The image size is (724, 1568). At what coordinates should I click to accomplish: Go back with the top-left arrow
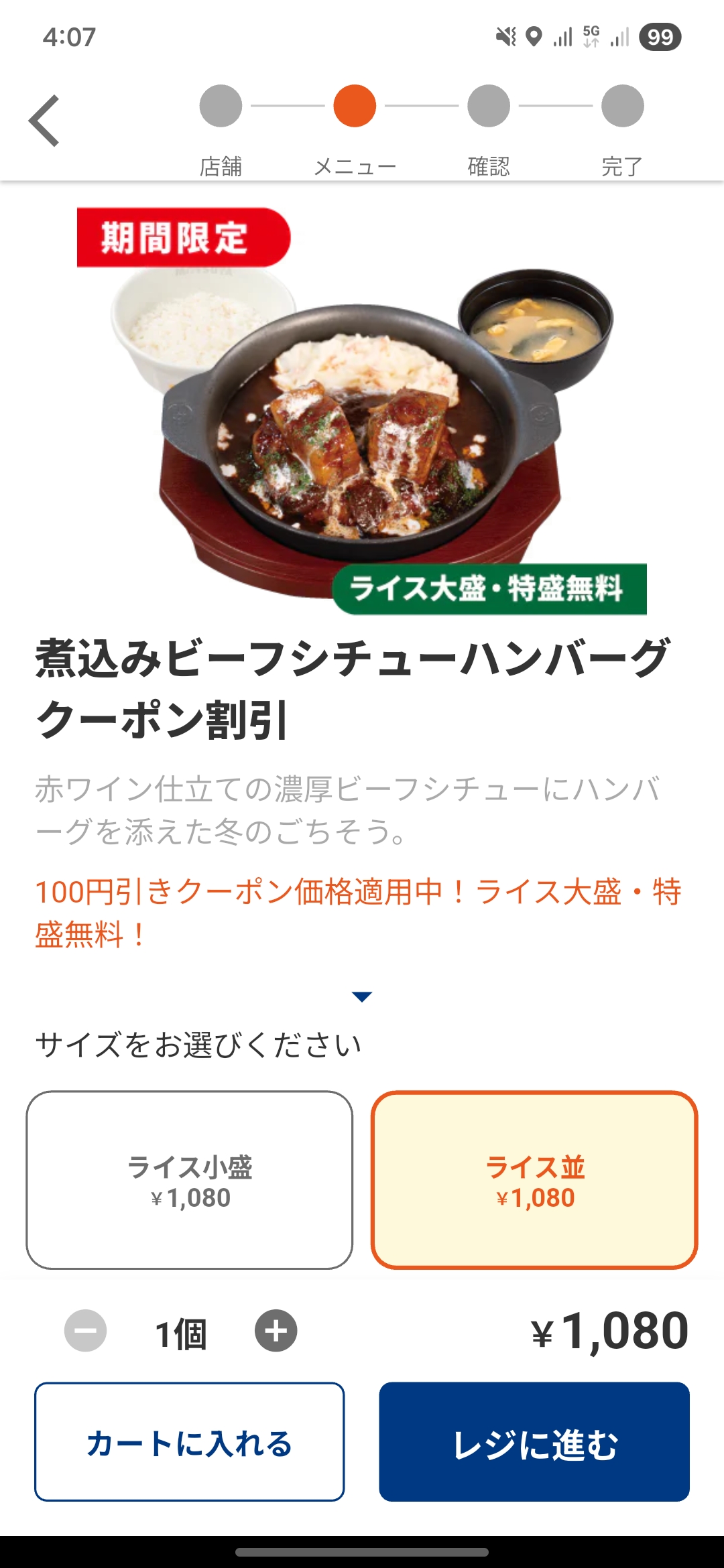tap(45, 121)
